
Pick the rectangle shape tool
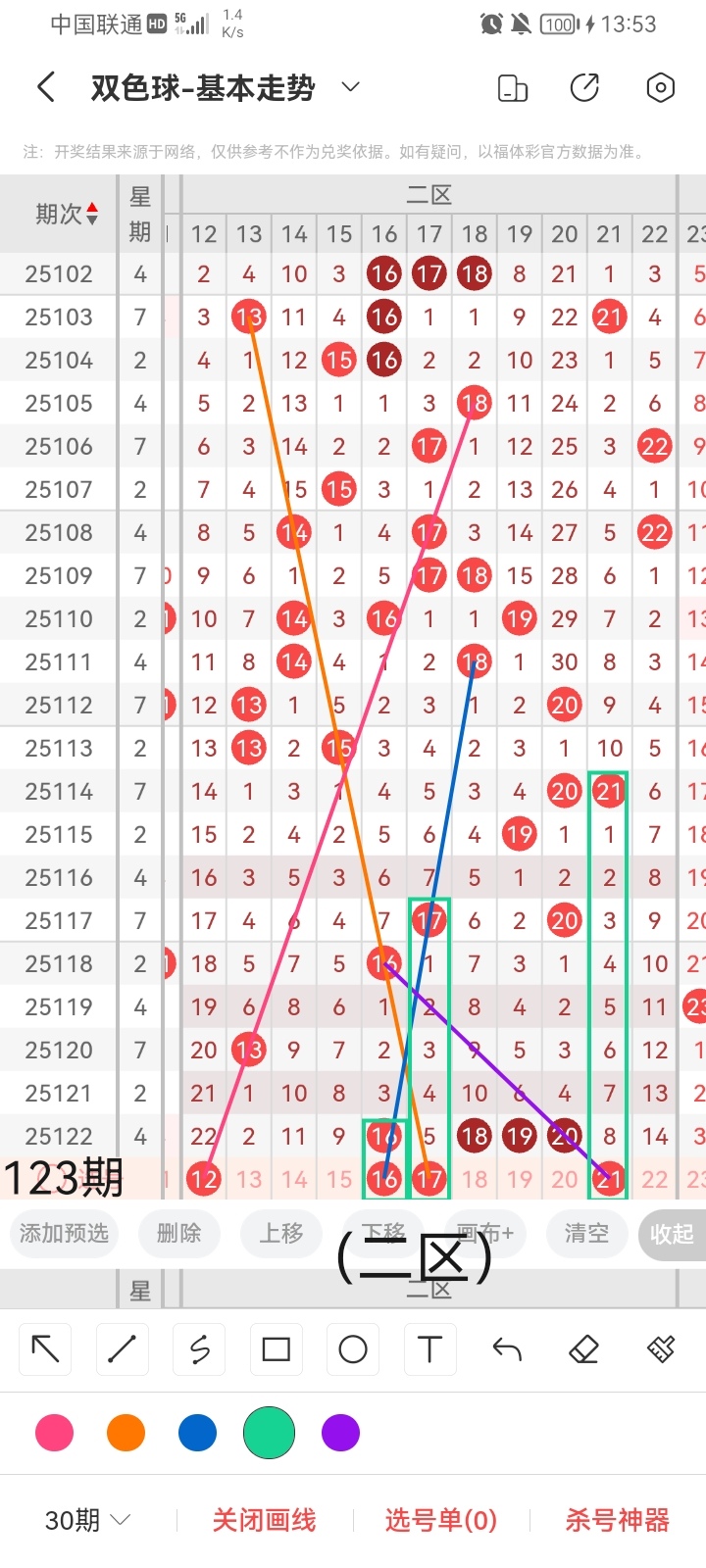pos(277,1349)
